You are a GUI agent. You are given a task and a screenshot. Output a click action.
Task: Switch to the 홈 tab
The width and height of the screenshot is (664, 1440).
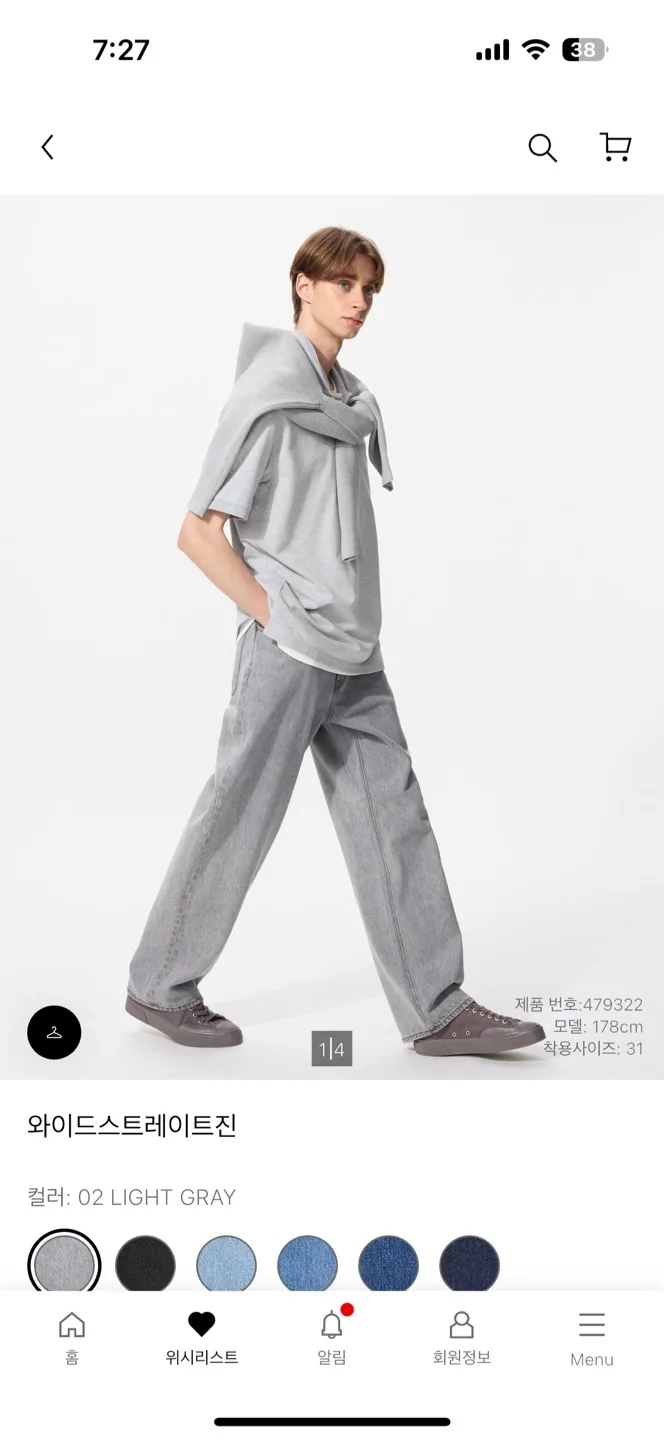72,1338
